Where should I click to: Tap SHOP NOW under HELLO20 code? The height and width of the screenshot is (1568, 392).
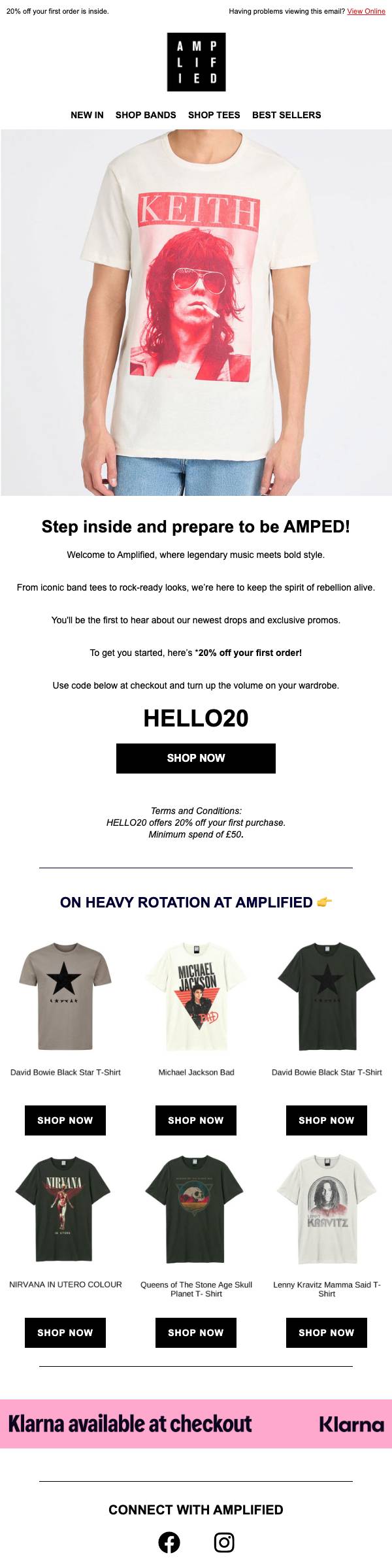(196, 758)
